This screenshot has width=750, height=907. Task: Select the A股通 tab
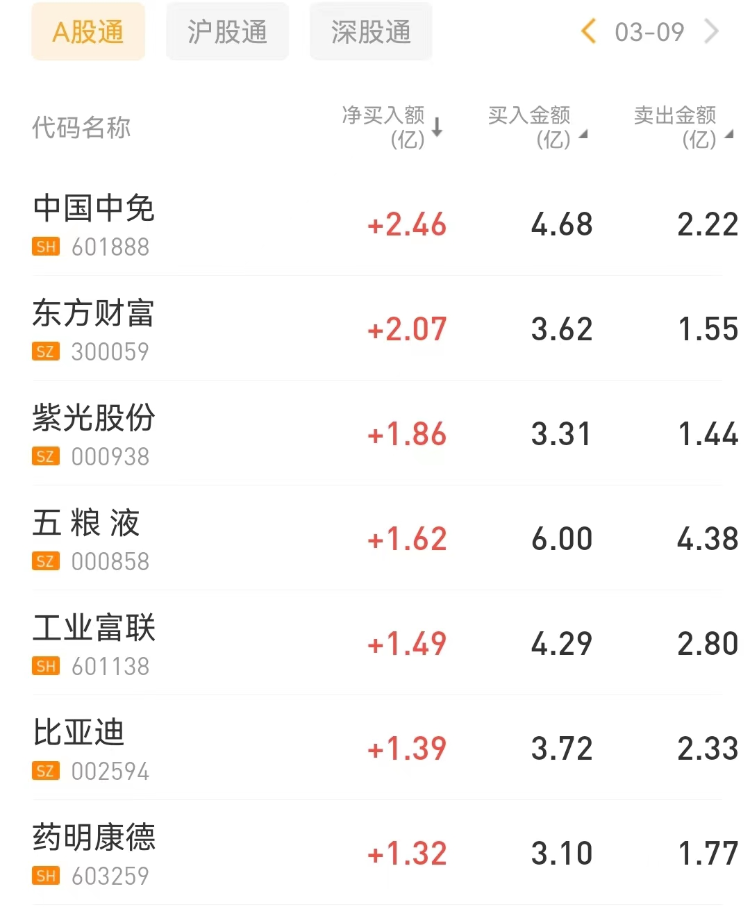click(88, 32)
